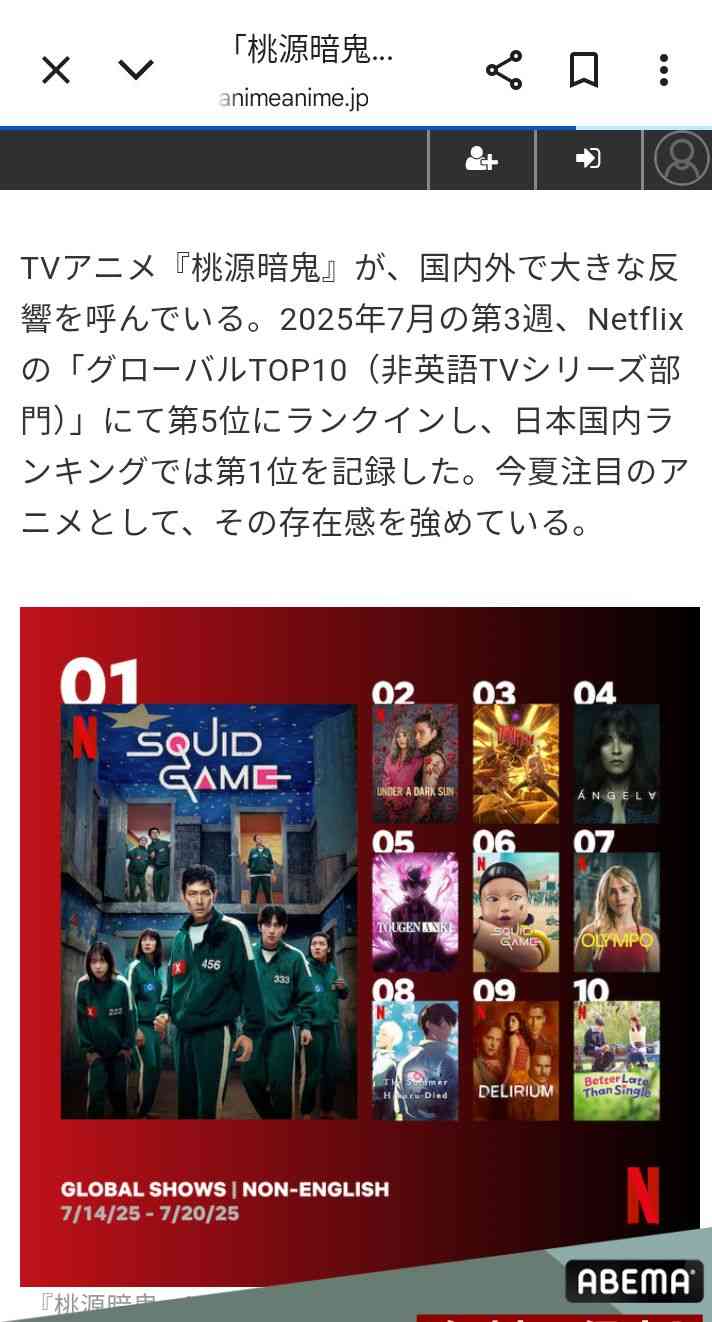712x1322 pixels.
Task: Tap the add-user registration icon
Action: click(482, 159)
